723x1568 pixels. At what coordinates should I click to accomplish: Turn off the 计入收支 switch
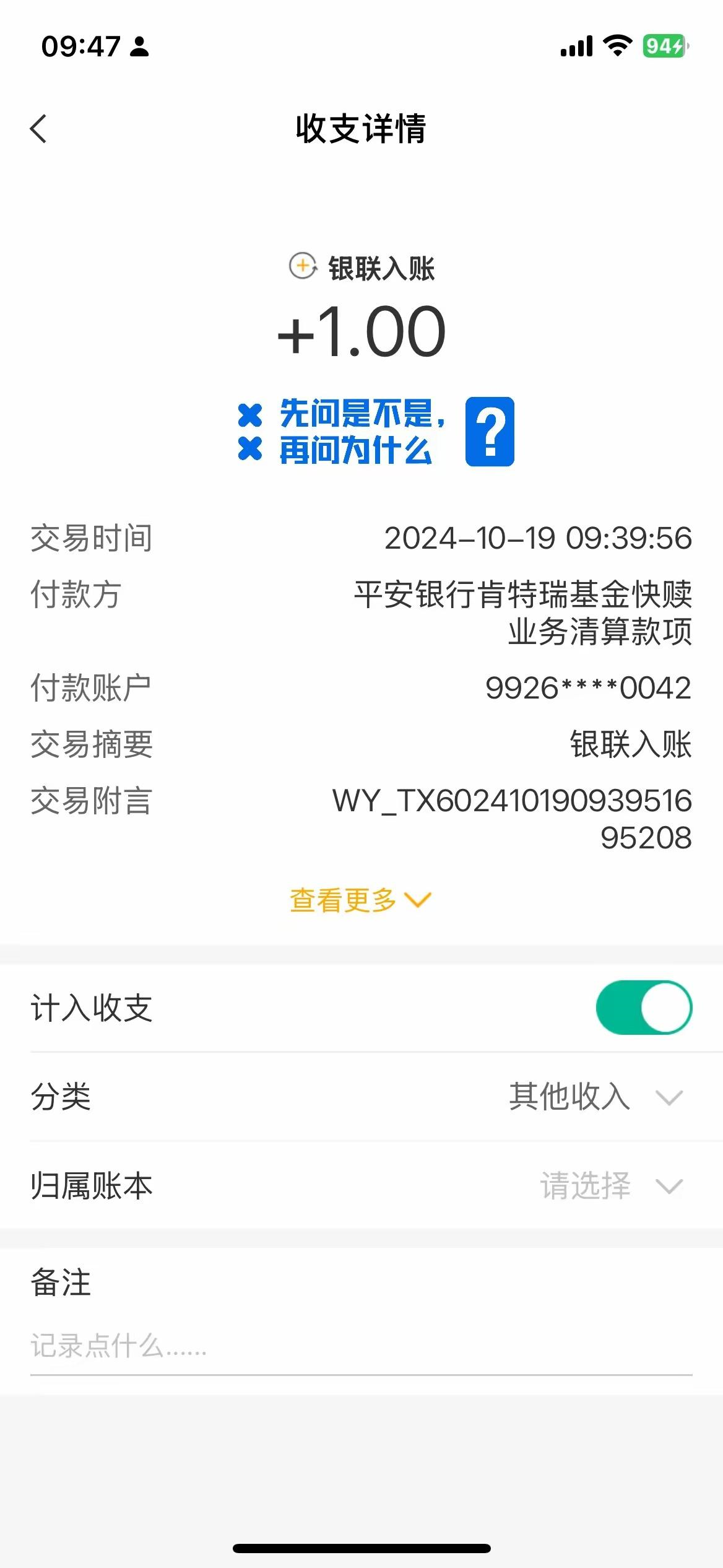(x=643, y=1008)
